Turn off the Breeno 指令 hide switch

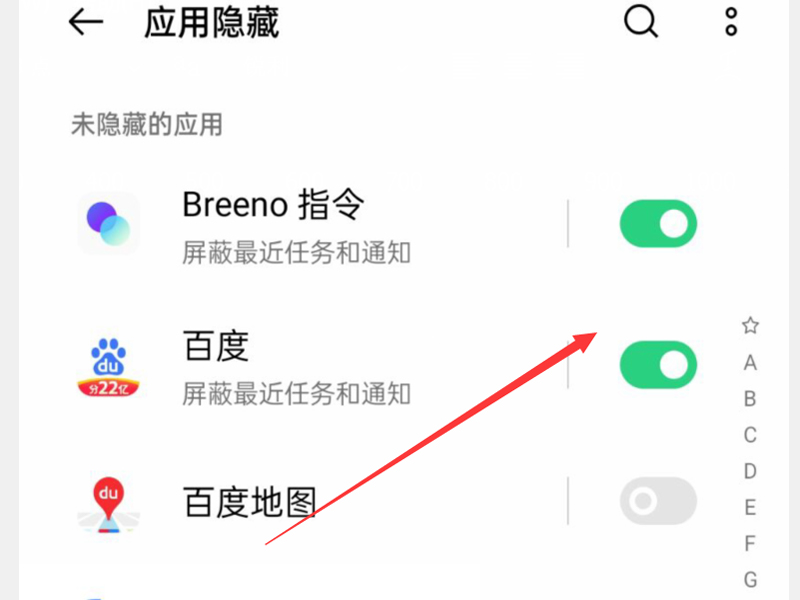tap(658, 223)
